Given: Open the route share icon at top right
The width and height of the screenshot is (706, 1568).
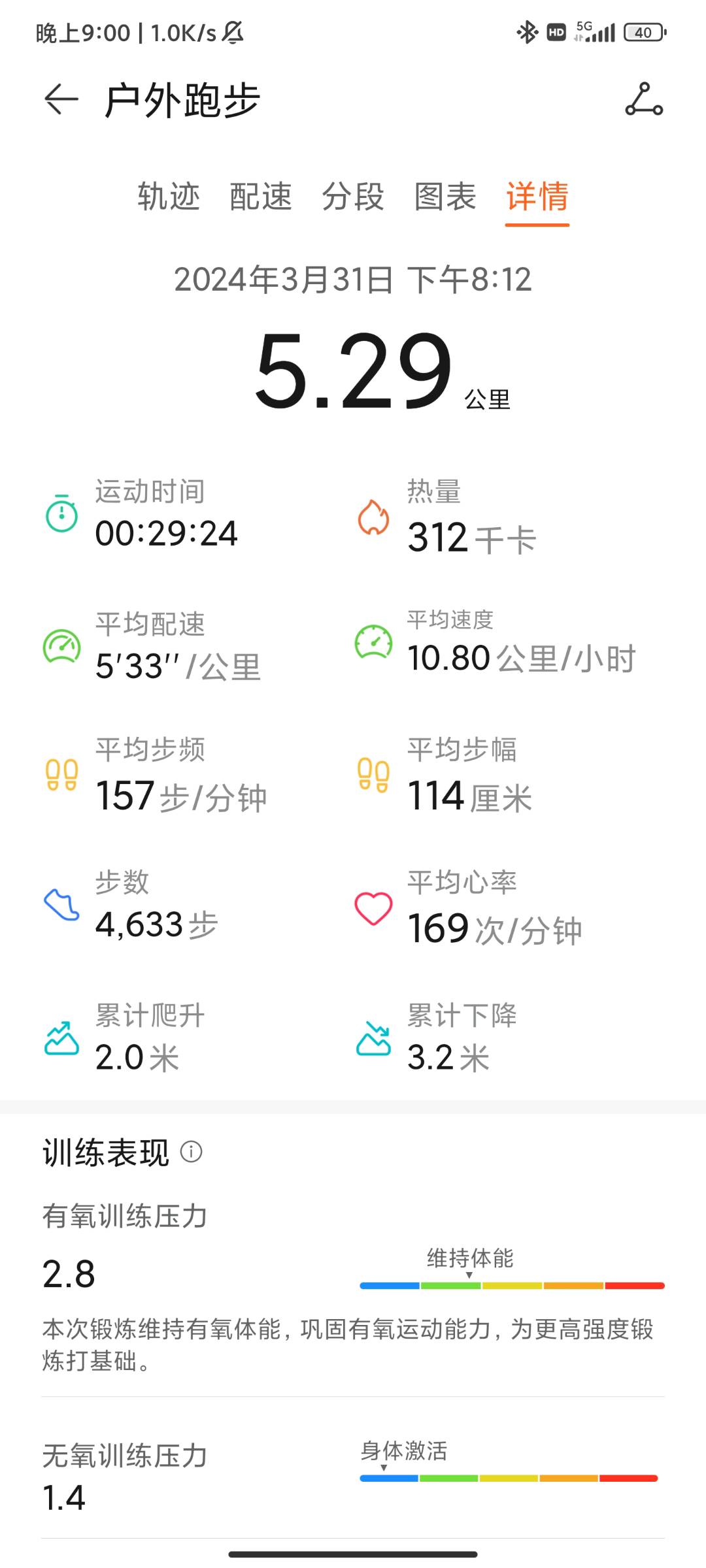Looking at the screenshot, I should [x=644, y=99].
